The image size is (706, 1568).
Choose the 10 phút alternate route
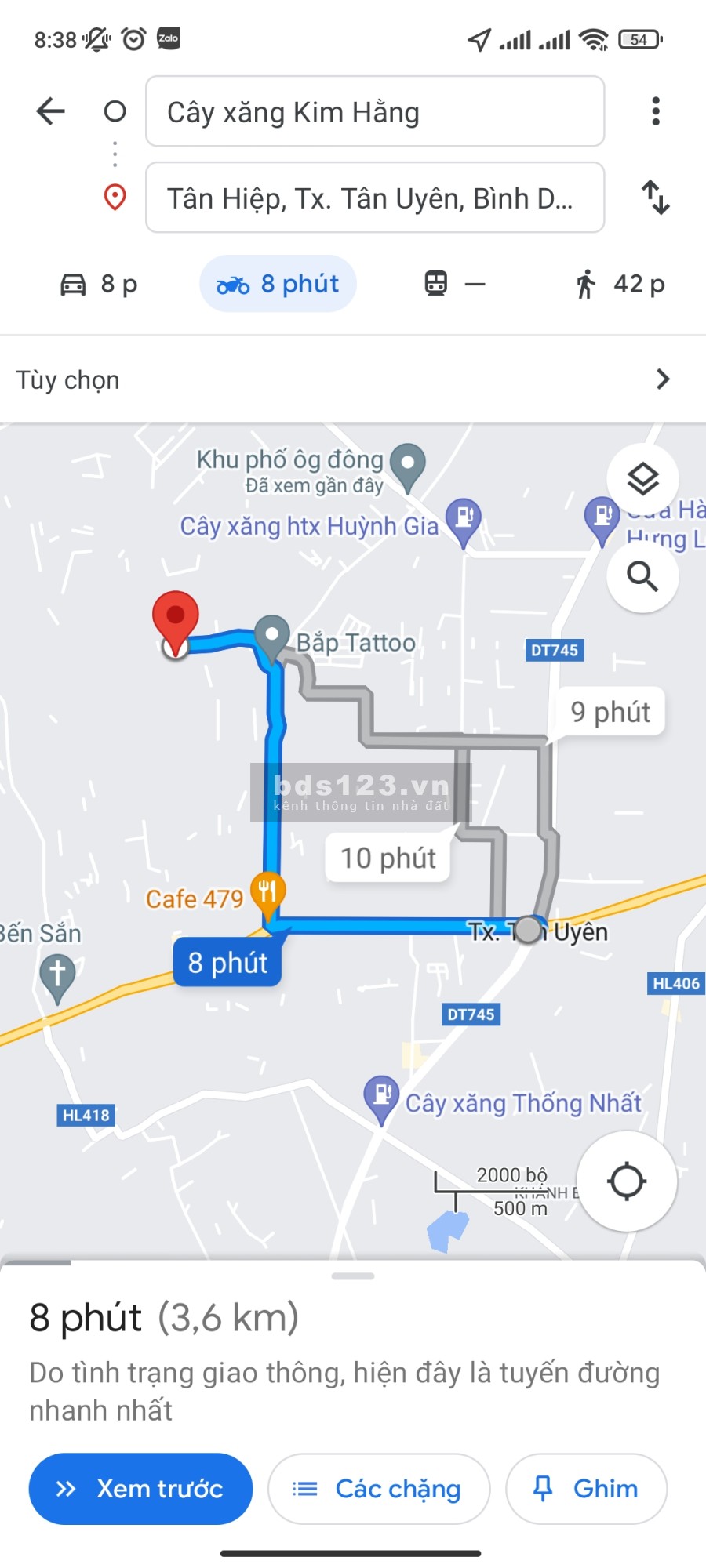click(x=388, y=858)
